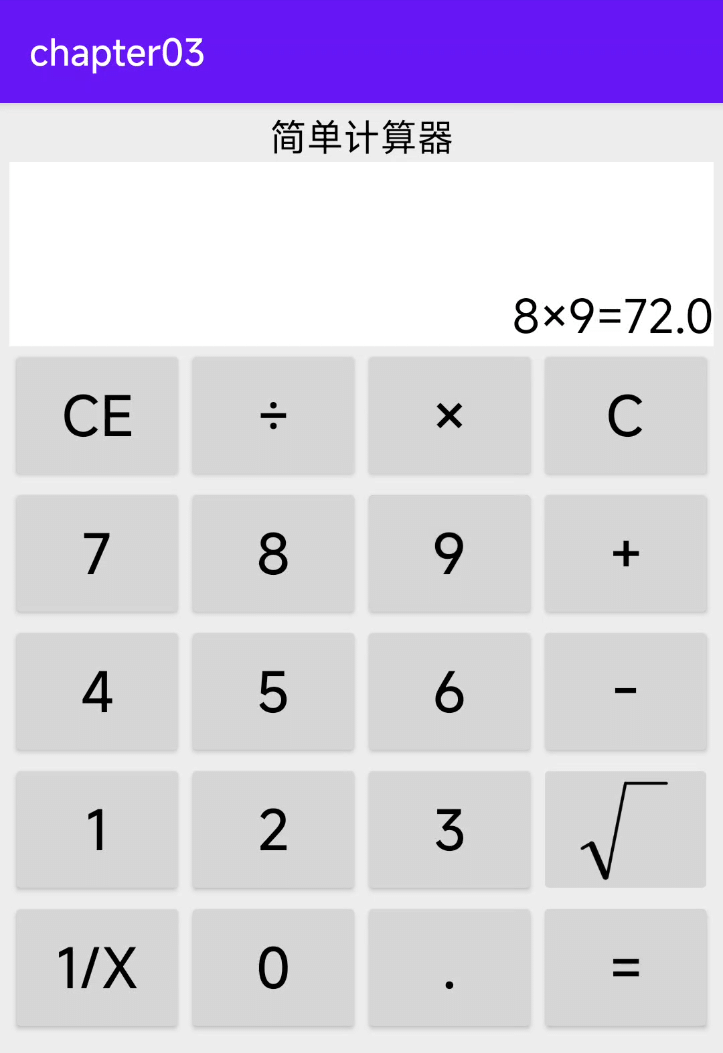Enter the digit 7
Screen dimensions: 723x1053
click(x=97, y=553)
